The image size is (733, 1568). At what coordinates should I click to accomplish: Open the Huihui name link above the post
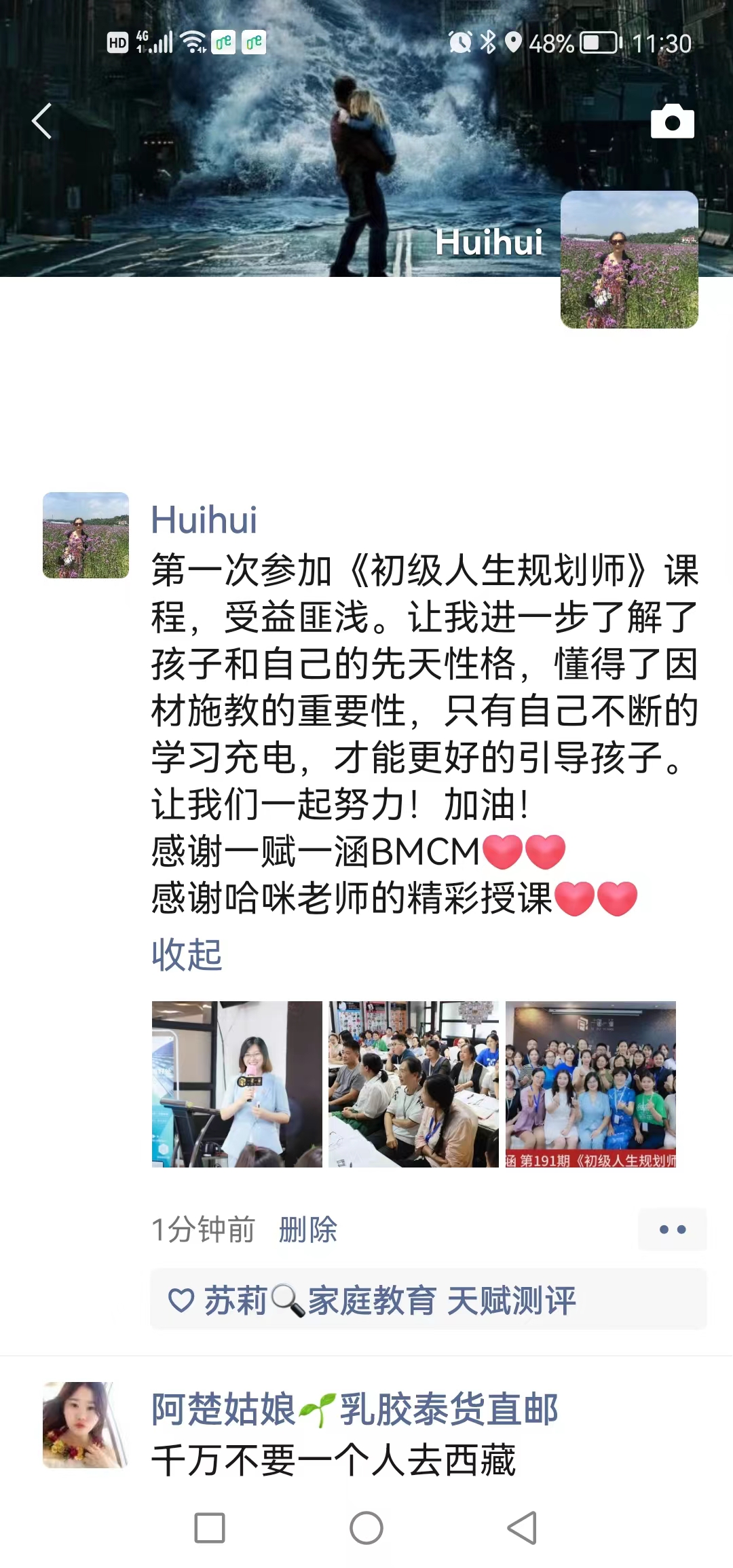point(204,520)
